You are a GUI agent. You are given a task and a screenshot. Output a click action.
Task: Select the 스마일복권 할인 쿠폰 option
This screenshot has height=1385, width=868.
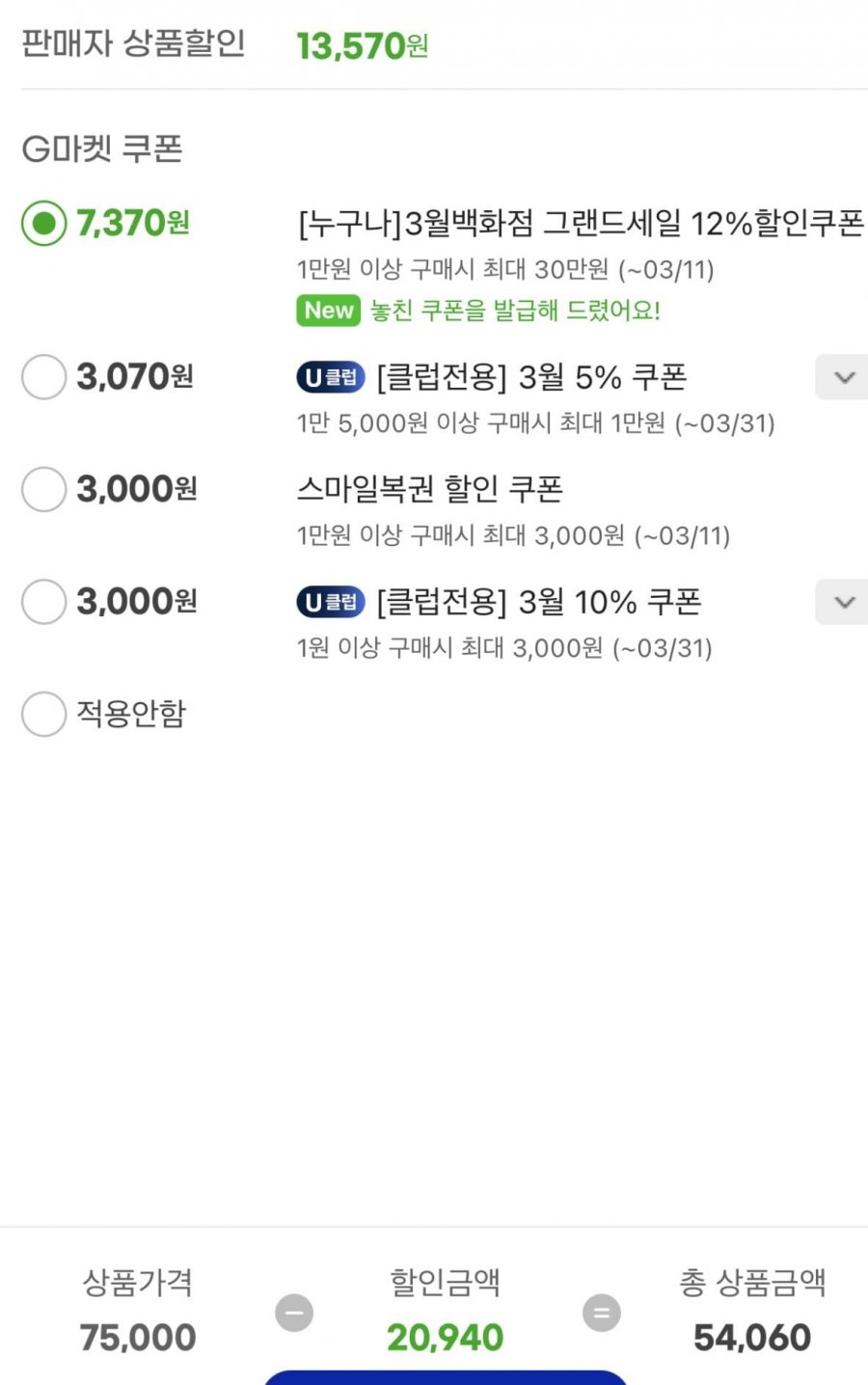(x=43, y=489)
